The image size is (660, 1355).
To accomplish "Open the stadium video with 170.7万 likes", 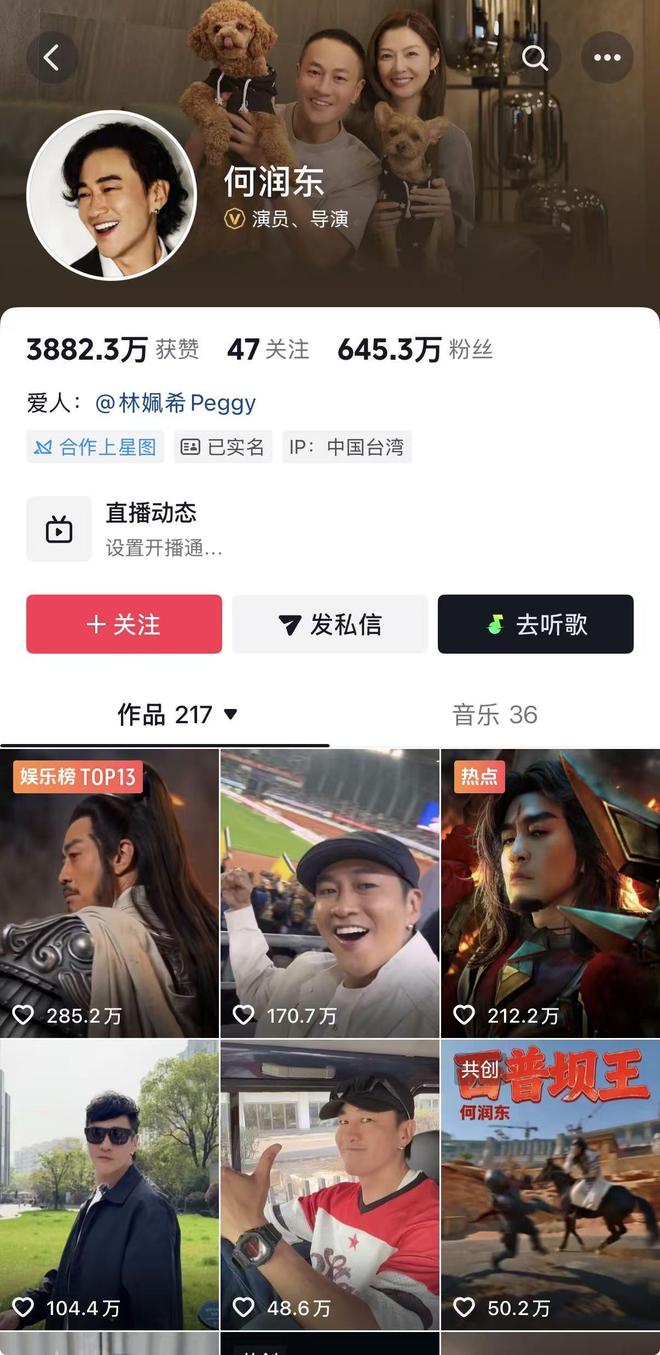I will pos(329,893).
